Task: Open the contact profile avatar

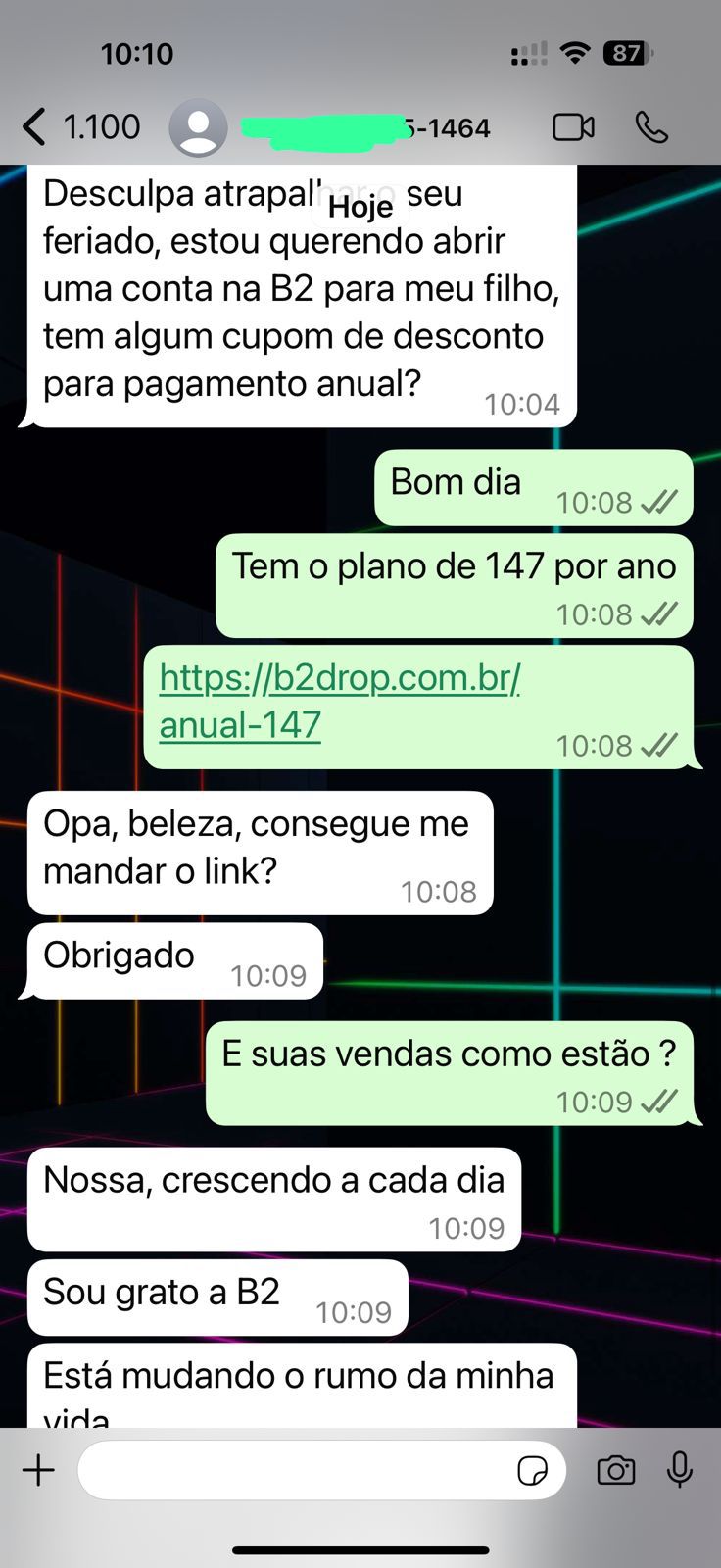Action: [x=200, y=127]
